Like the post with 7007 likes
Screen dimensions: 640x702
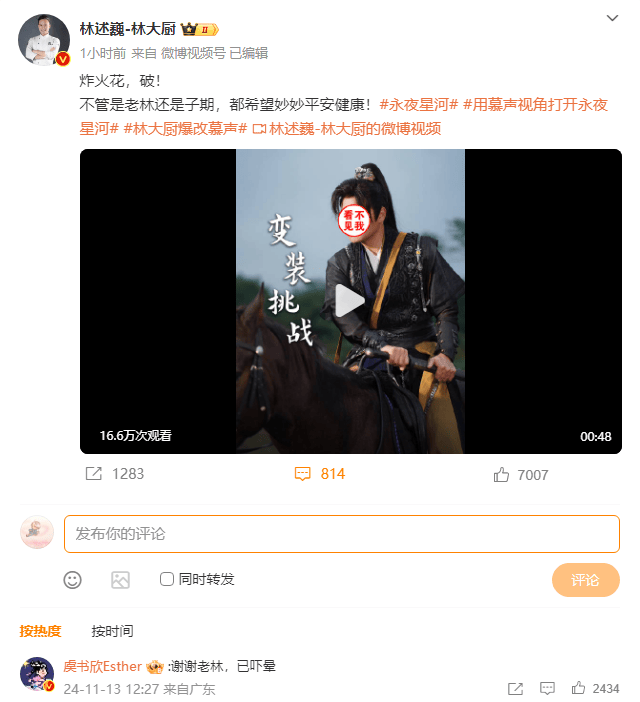521,475
